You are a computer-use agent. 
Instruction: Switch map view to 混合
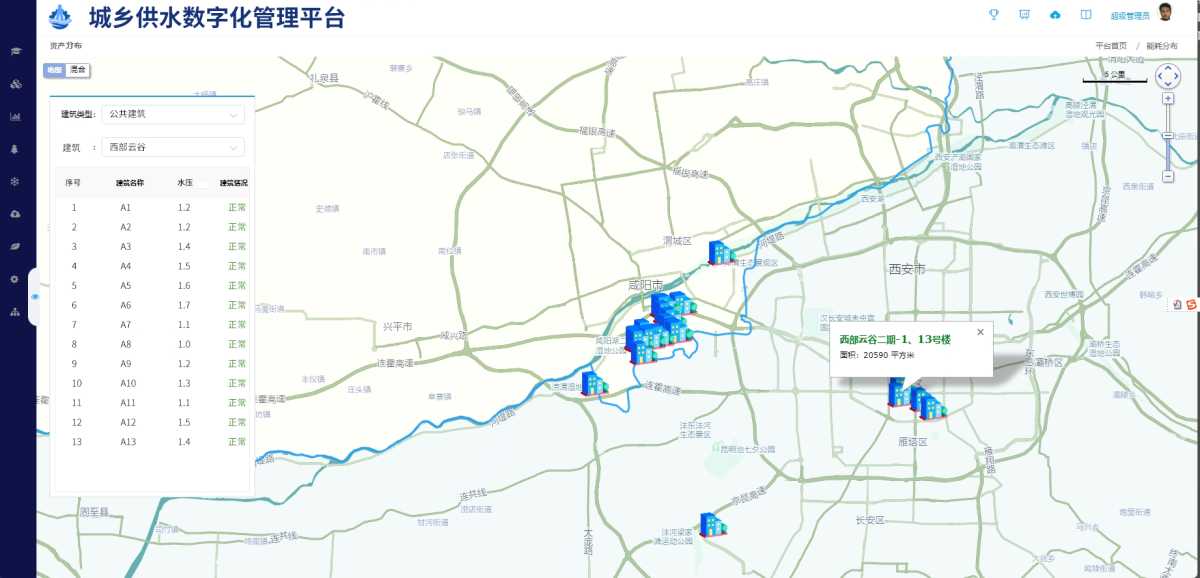tap(78, 70)
